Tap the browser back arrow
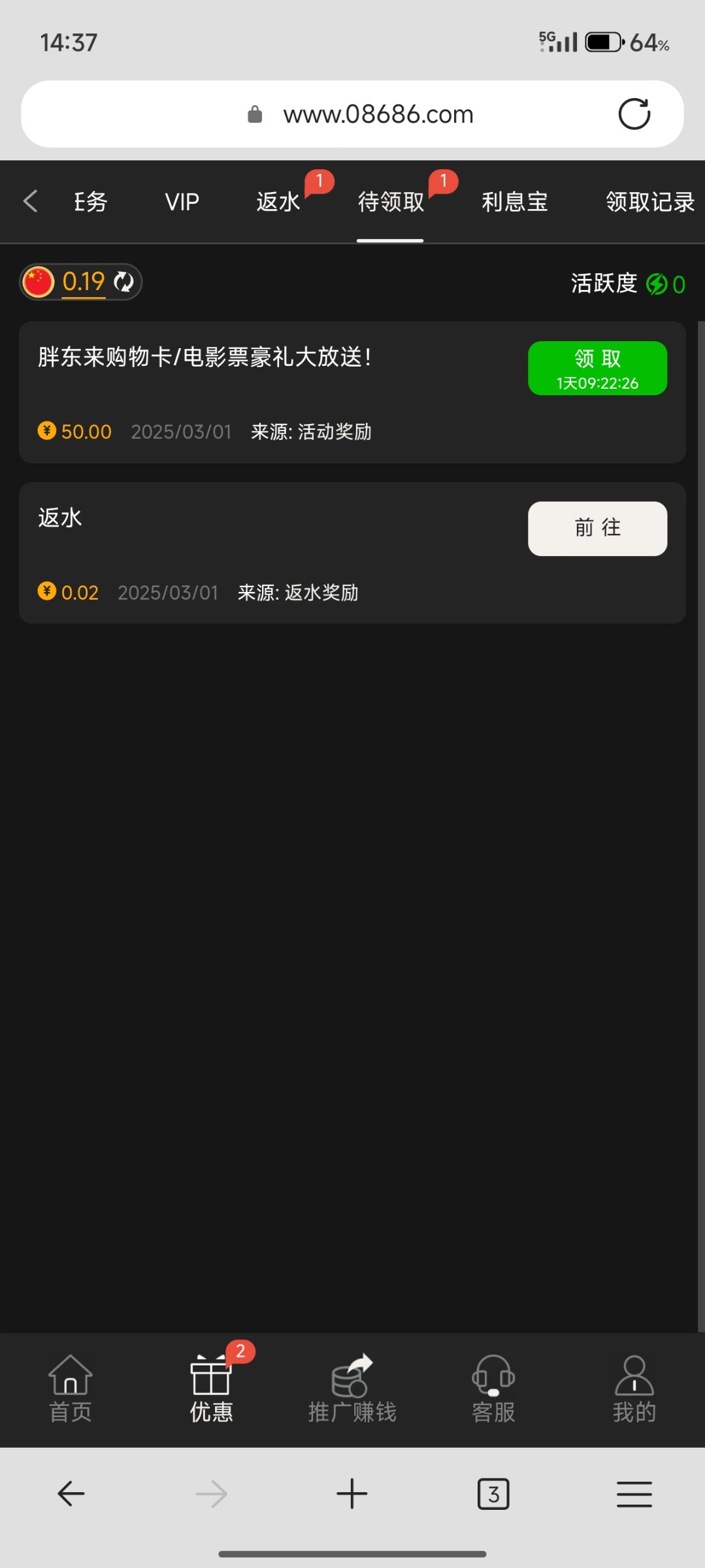The width and height of the screenshot is (705, 1568). (71, 1494)
